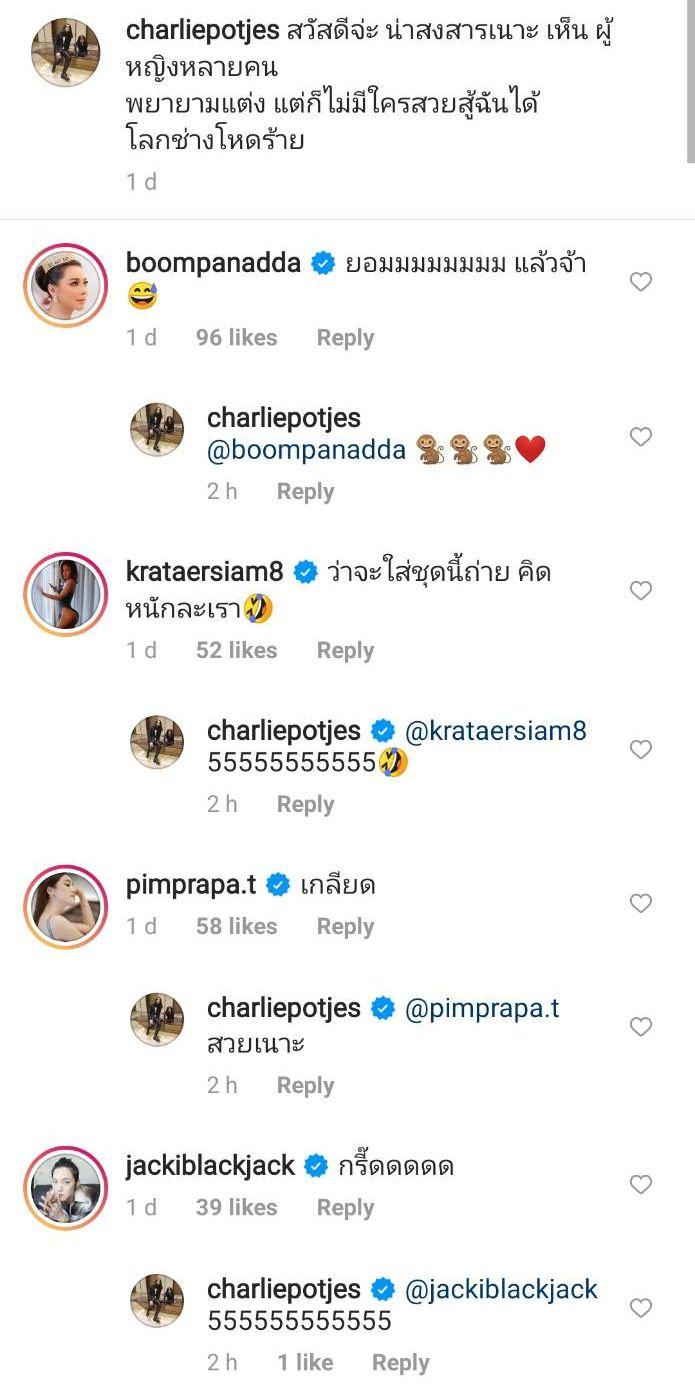Screen dimensions: 695x1400
Task: Tap the @boompanadda mention link
Action: (x=306, y=450)
